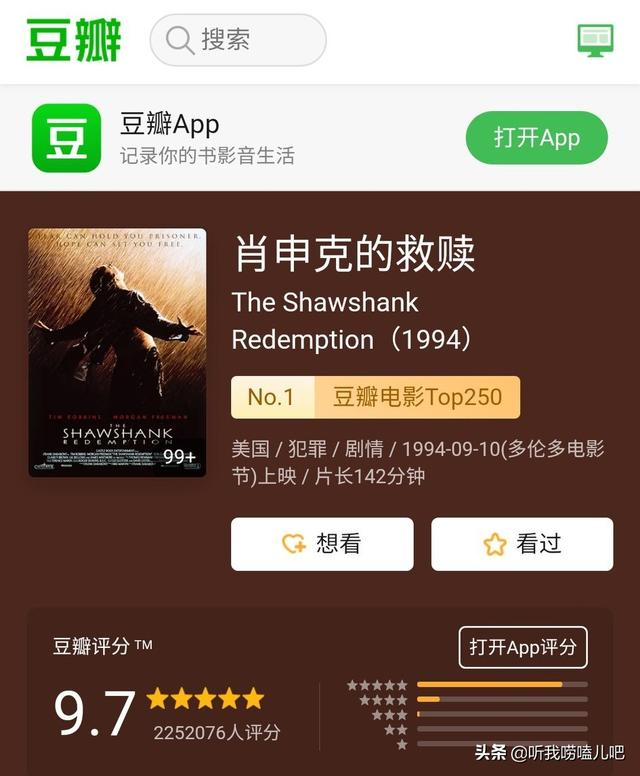
Task: Tap the 打开App green button
Action: 536,138
